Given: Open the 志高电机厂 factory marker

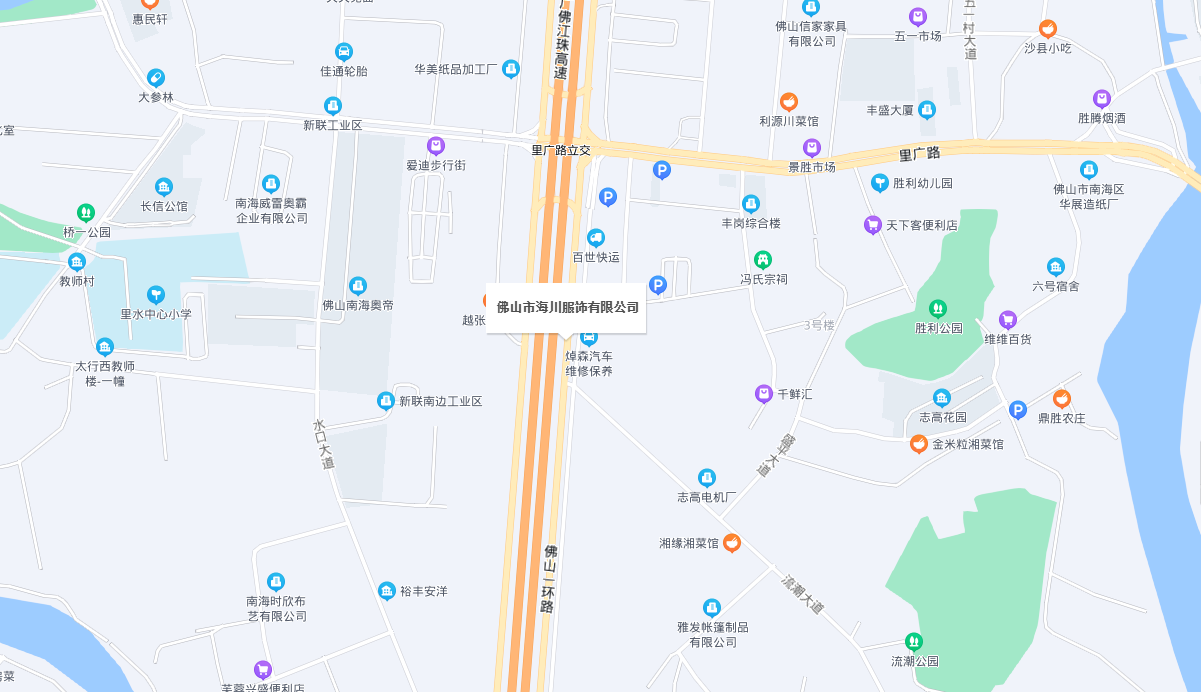Looking at the screenshot, I should click(x=707, y=478).
